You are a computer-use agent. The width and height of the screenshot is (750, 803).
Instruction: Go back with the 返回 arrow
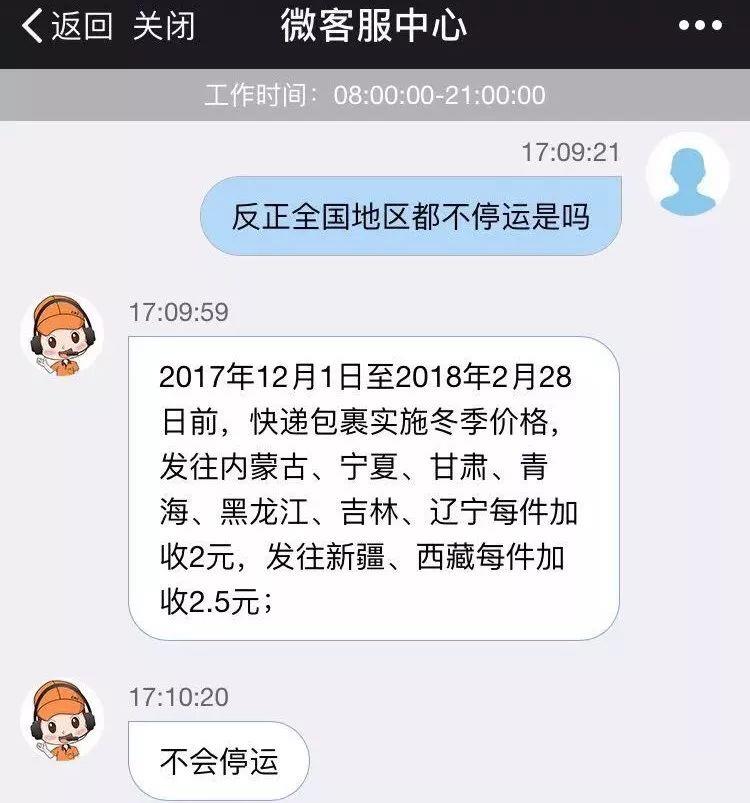click(66, 27)
